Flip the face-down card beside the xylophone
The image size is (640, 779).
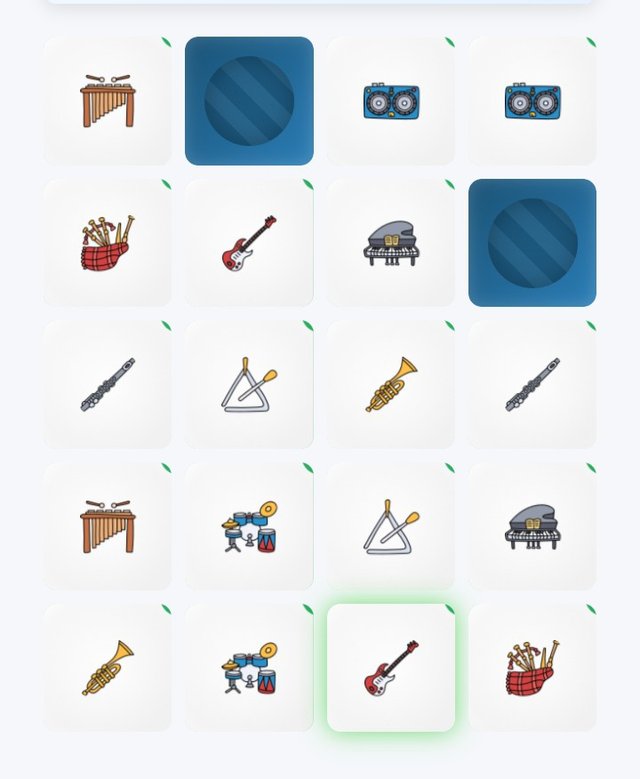[x=249, y=101]
